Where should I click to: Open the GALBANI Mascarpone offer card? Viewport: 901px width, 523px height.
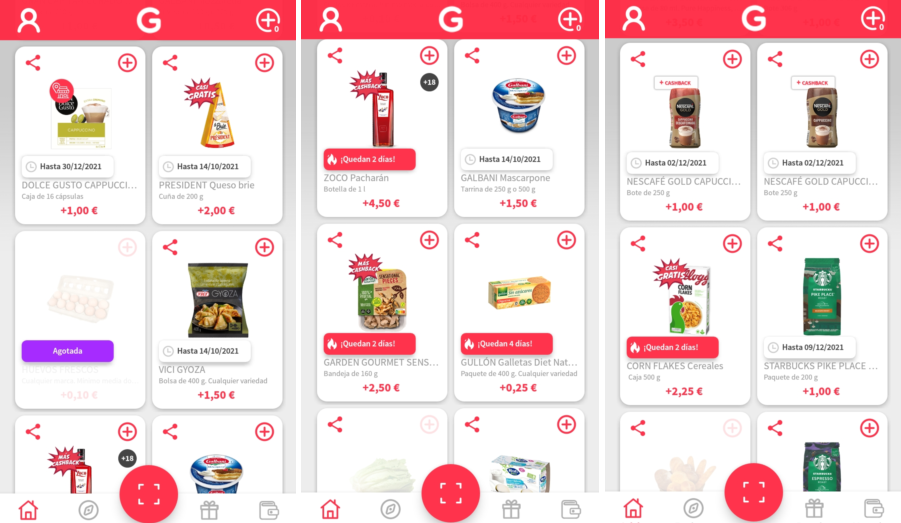(519, 110)
